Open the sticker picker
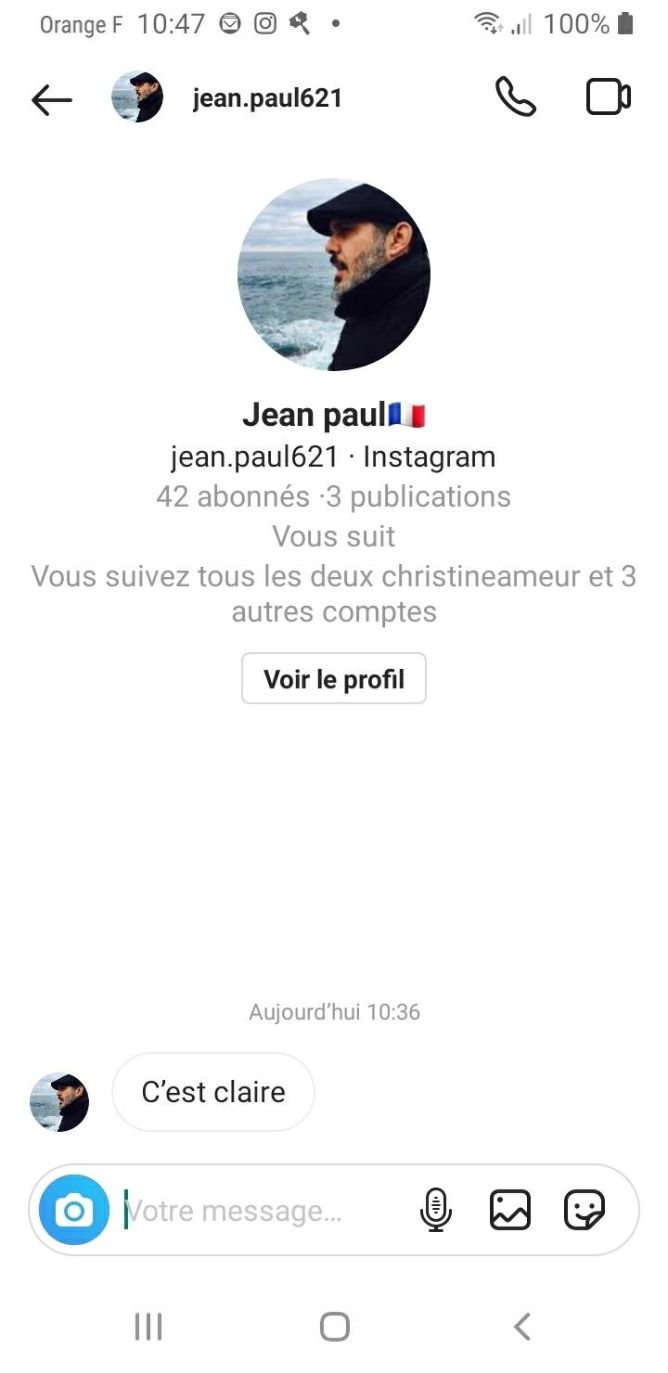 [x=585, y=1210]
